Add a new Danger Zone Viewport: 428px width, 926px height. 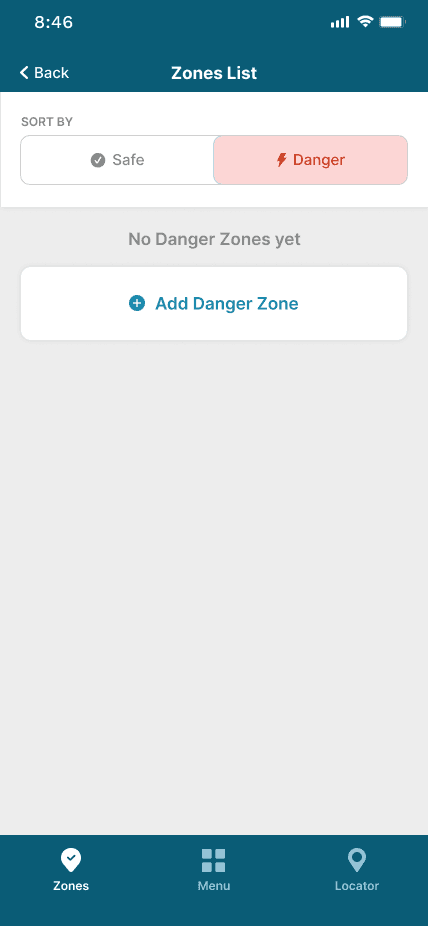tap(214, 304)
